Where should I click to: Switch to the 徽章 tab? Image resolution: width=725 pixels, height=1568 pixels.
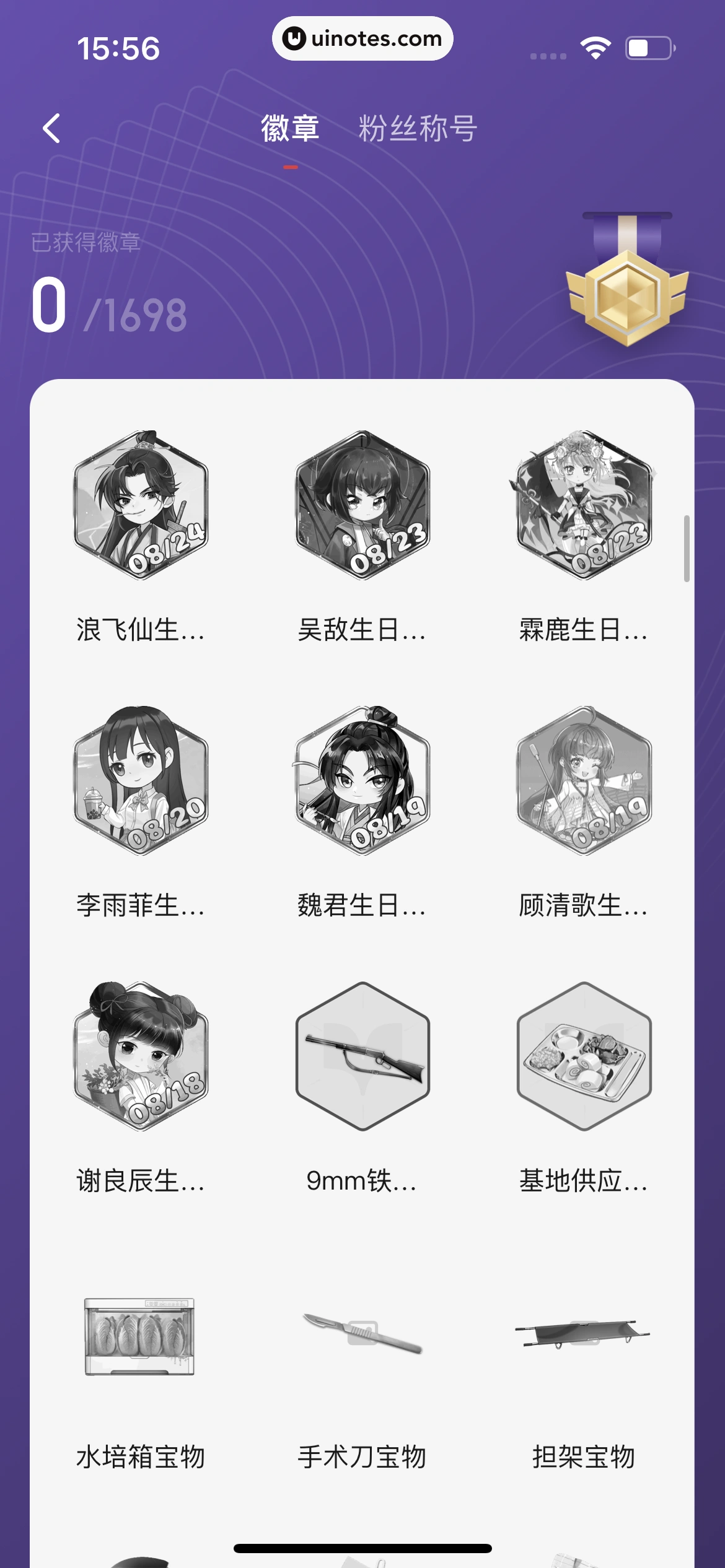289,128
